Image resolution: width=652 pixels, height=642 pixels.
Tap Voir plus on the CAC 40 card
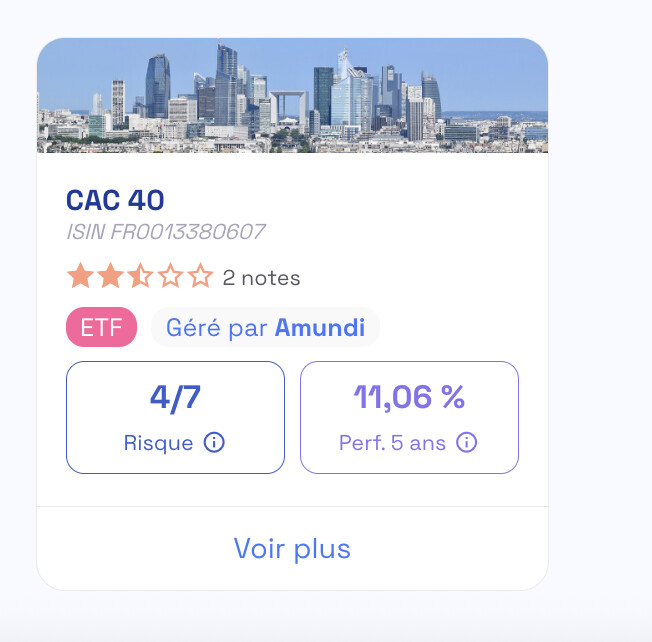coord(292,548)
